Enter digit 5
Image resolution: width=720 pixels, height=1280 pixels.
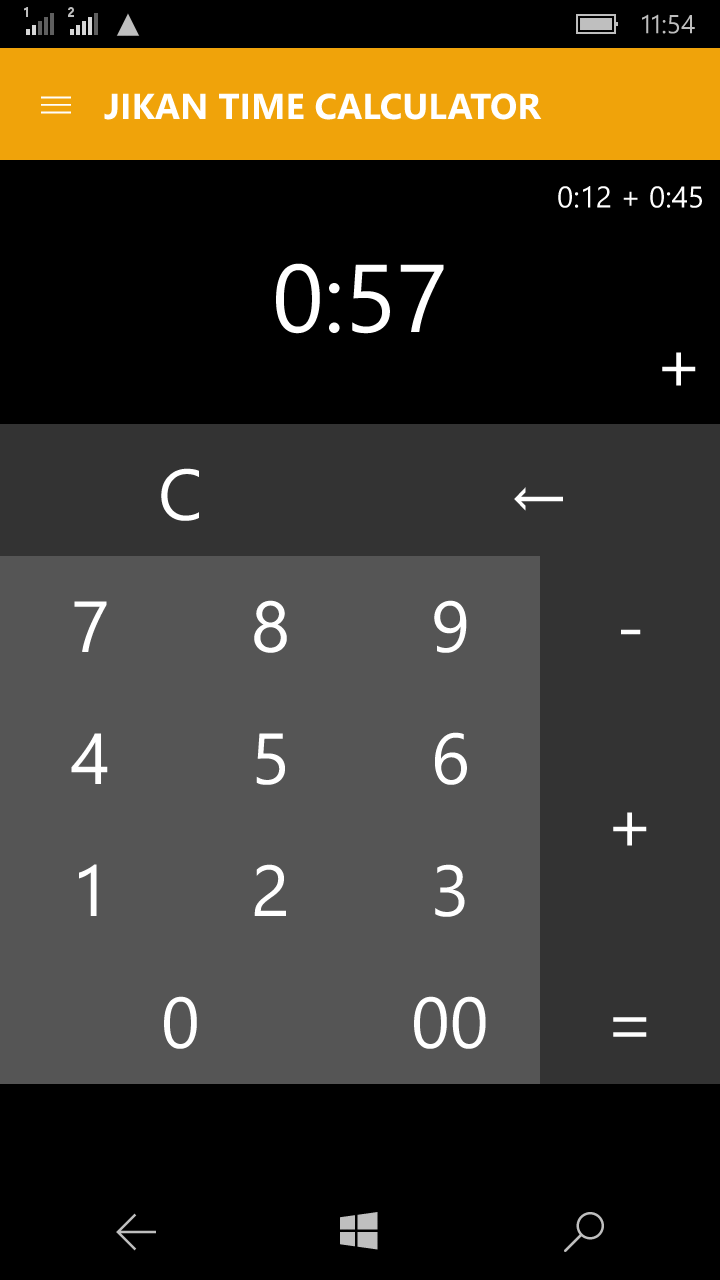[x=270, y=760]
